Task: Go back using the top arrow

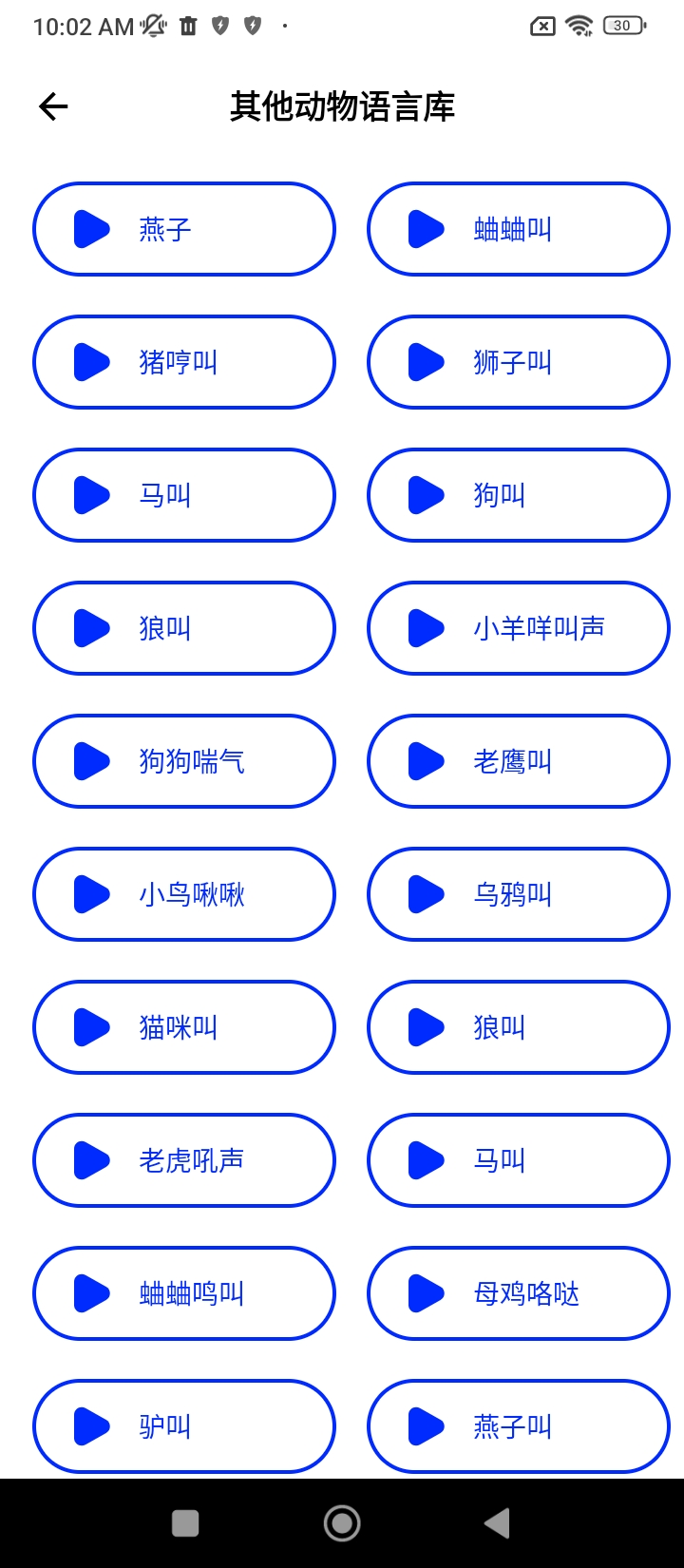Action: click(53, 106)
